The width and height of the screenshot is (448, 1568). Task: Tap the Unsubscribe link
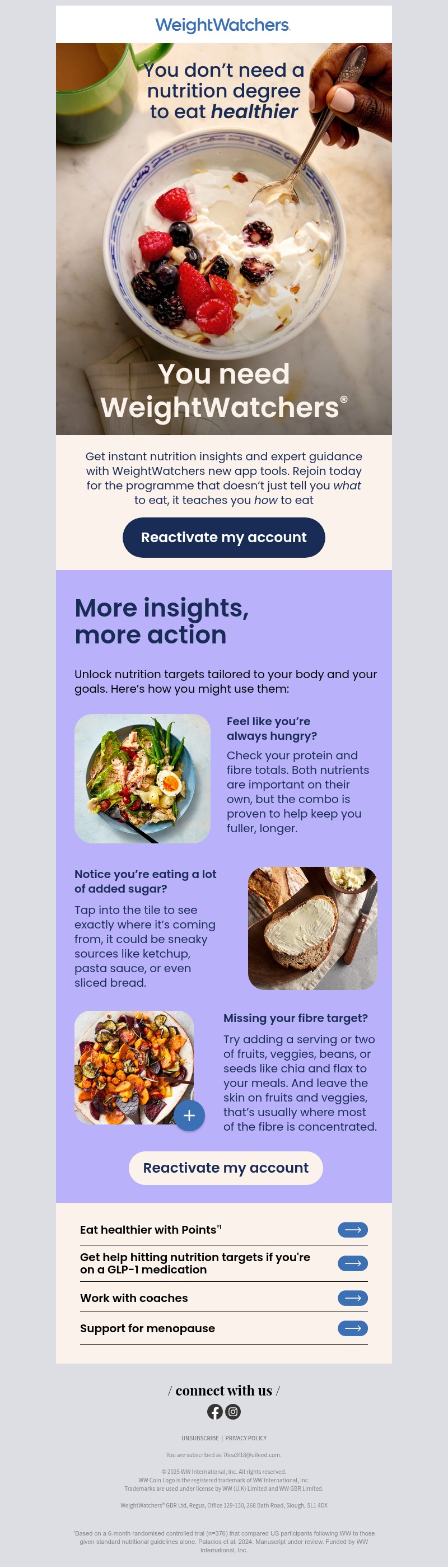(200, 1438)
